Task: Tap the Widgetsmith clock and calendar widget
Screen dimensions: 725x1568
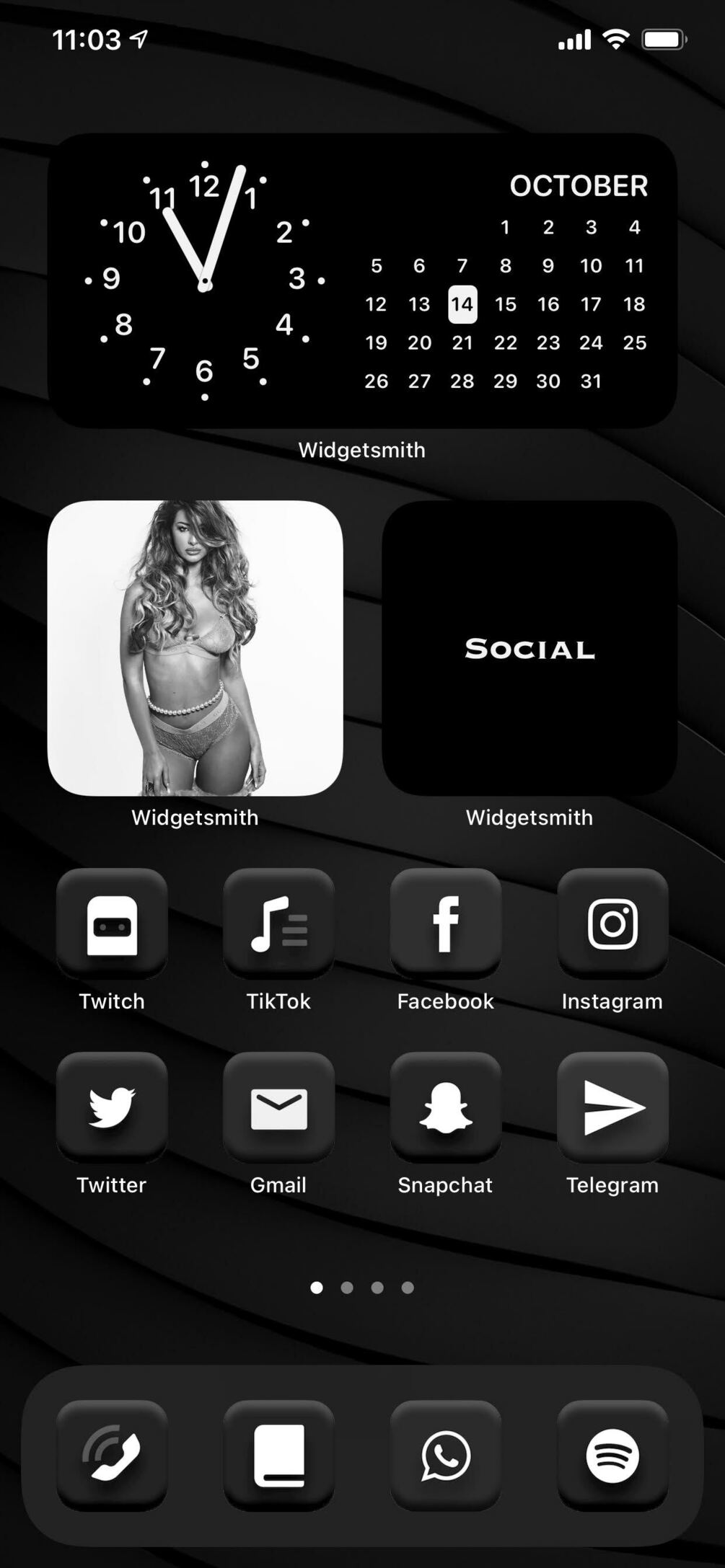Action: [362, 281]
